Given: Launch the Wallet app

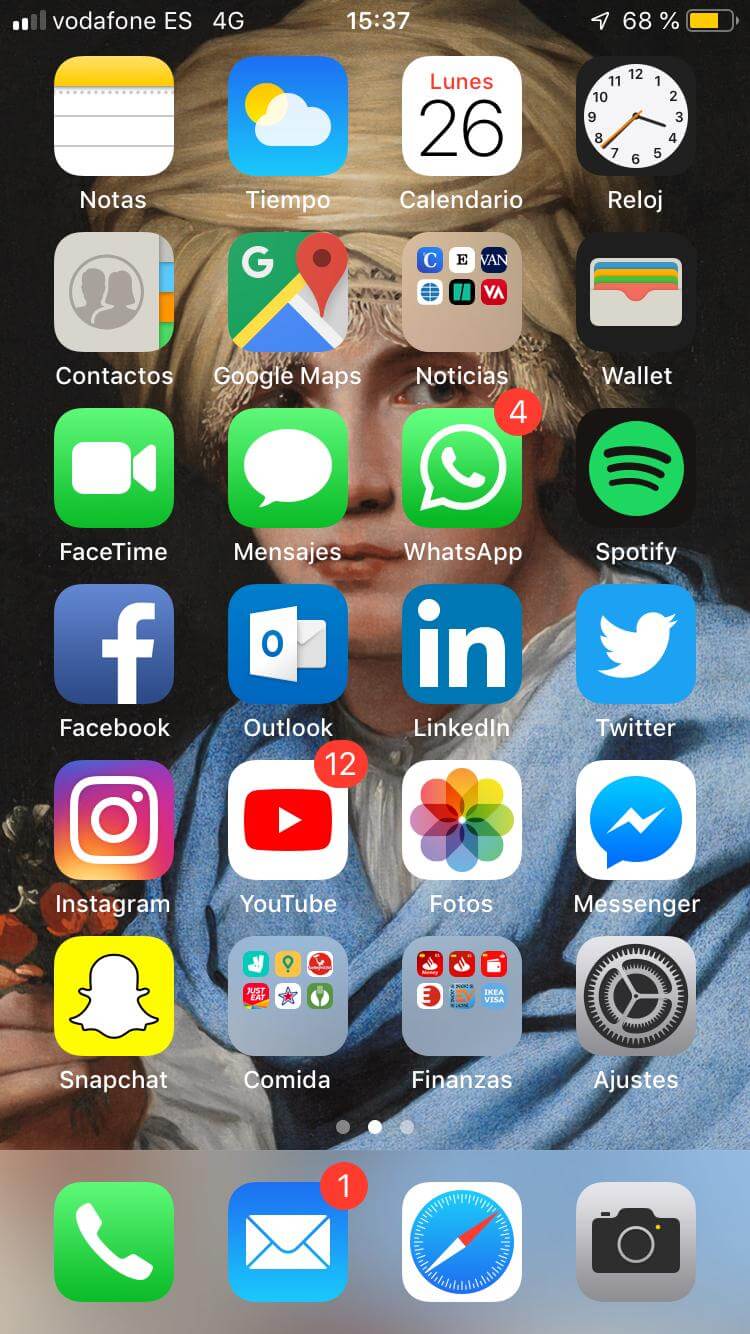Looking at the screenshot, I should coord(636,292).
